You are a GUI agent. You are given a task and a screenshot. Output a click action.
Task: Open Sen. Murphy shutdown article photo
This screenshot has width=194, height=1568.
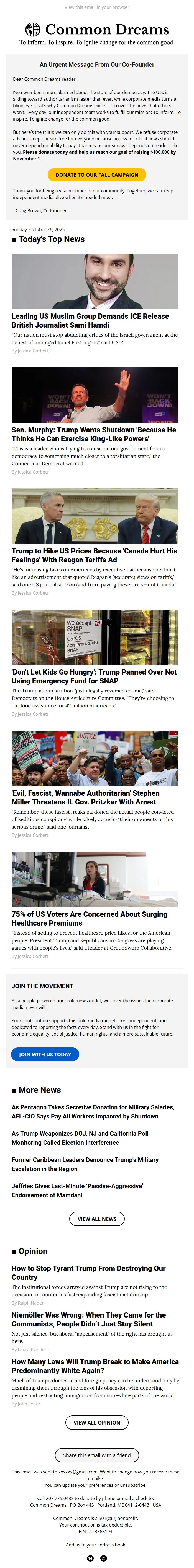(x=95, y=394)
